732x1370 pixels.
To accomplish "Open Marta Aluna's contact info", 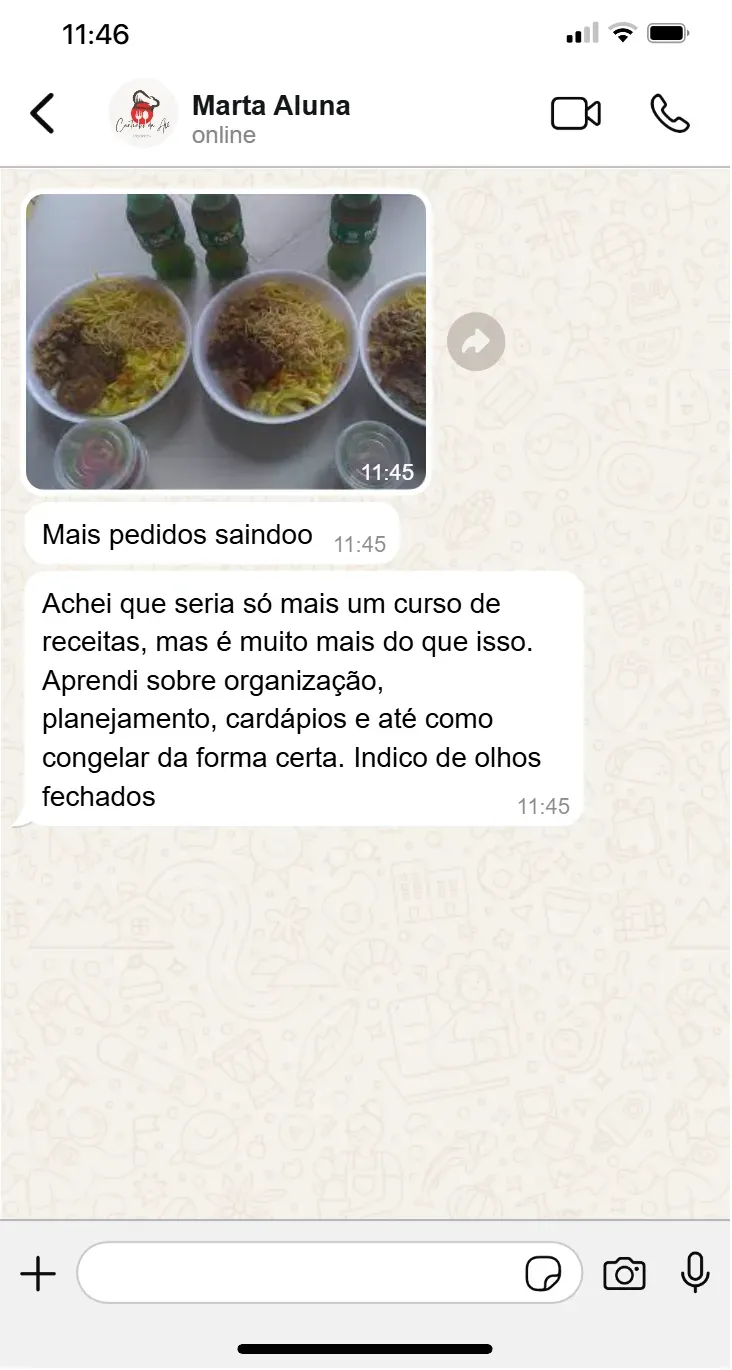I will click(x=270, y=117).
